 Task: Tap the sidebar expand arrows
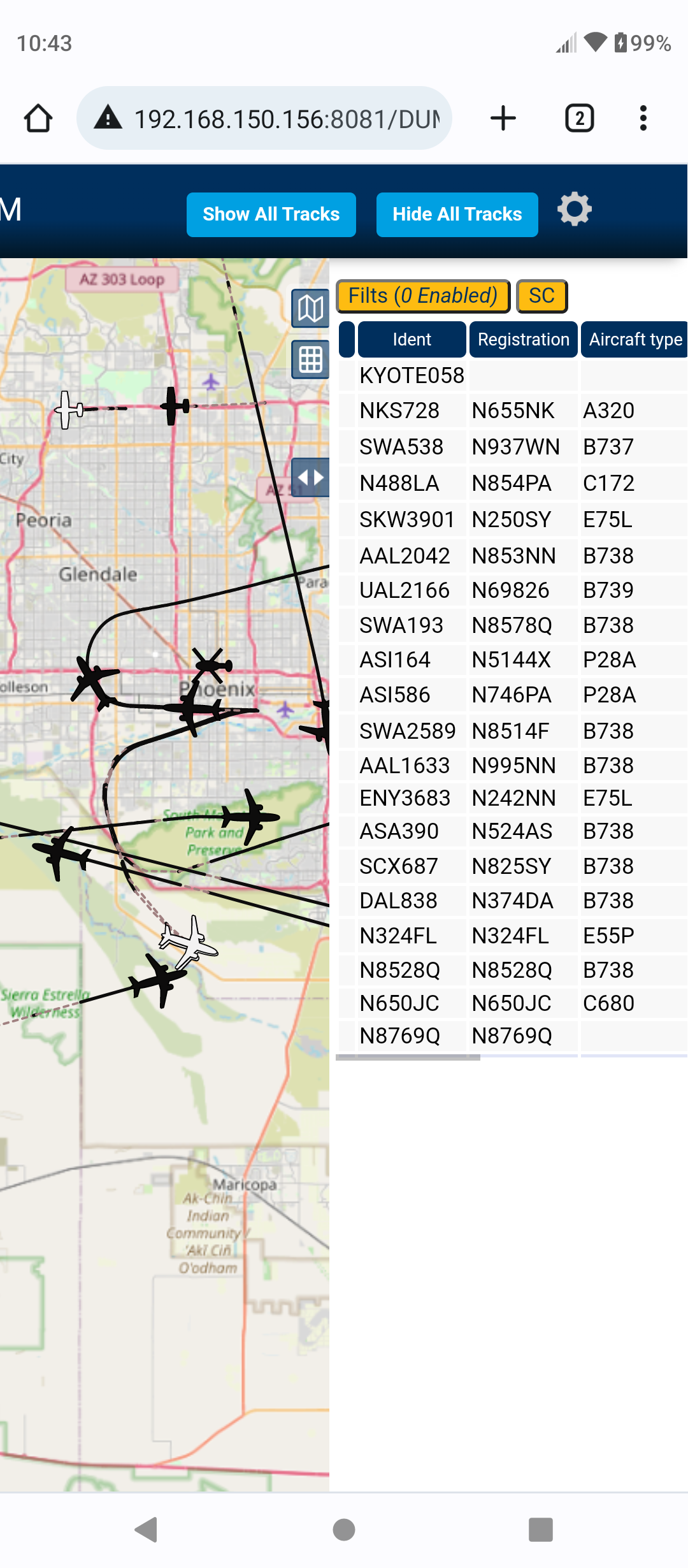[x=310, y=477]
